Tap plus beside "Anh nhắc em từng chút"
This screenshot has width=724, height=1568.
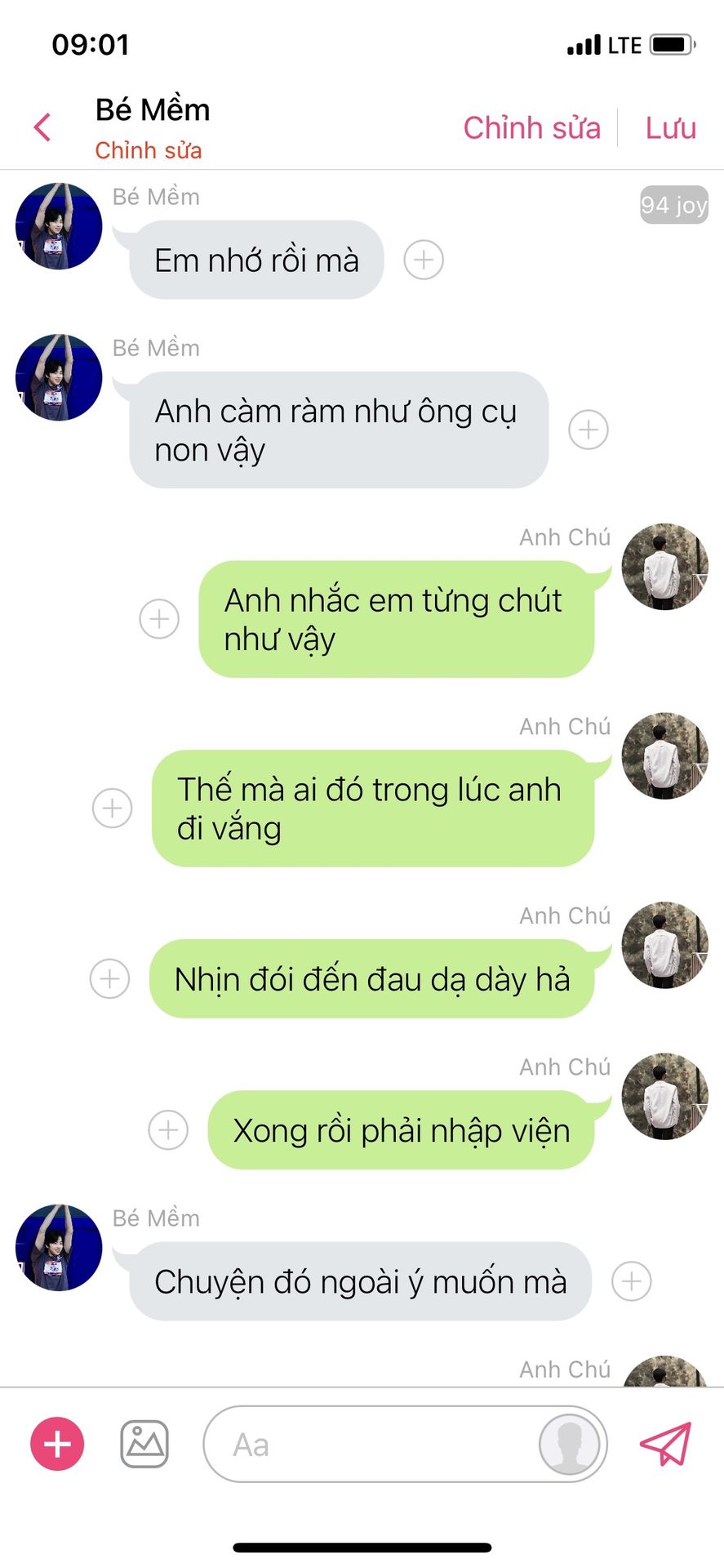[159, 619]
